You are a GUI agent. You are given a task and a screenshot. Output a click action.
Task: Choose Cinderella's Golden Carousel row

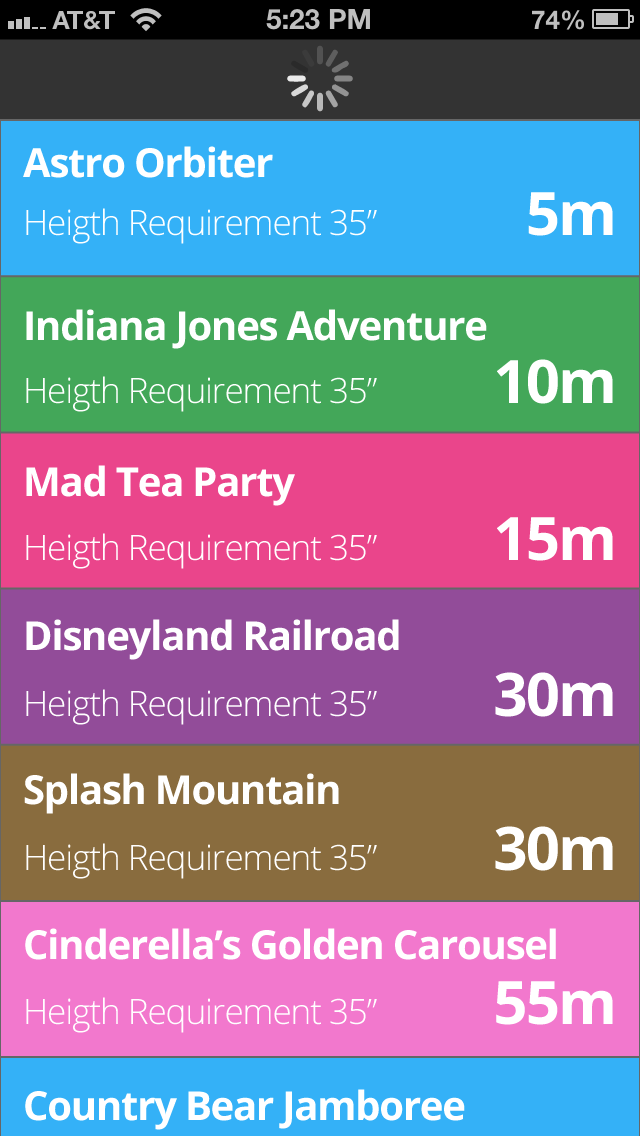(x=320, y=979)
